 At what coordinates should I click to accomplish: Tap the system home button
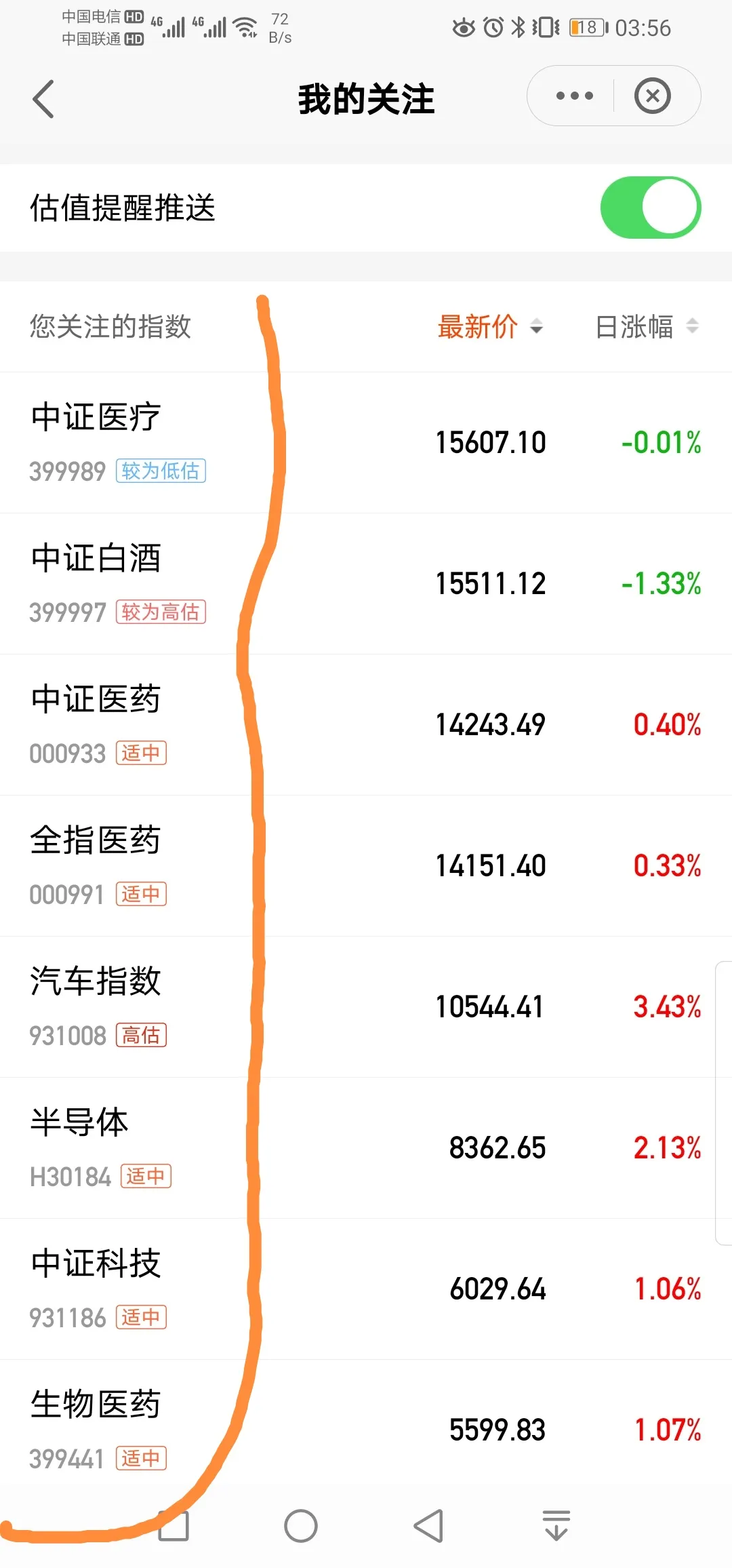[301, 1526]
